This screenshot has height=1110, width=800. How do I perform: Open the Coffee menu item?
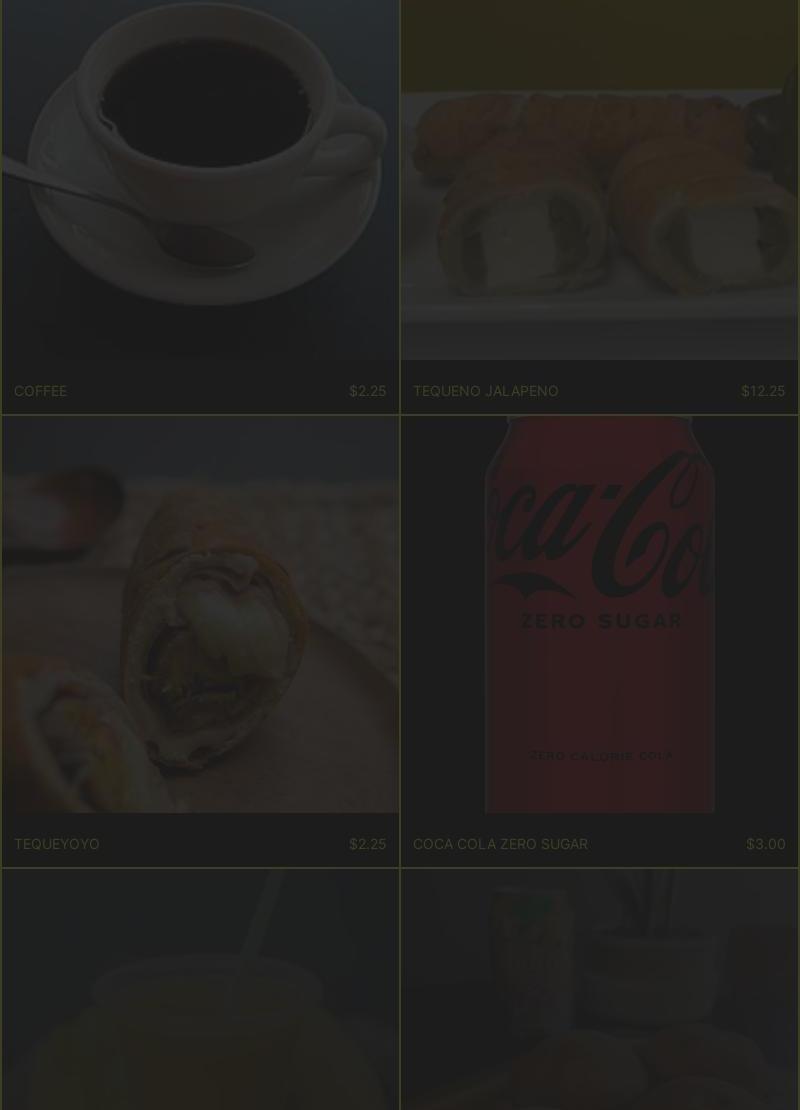(200, 200)
